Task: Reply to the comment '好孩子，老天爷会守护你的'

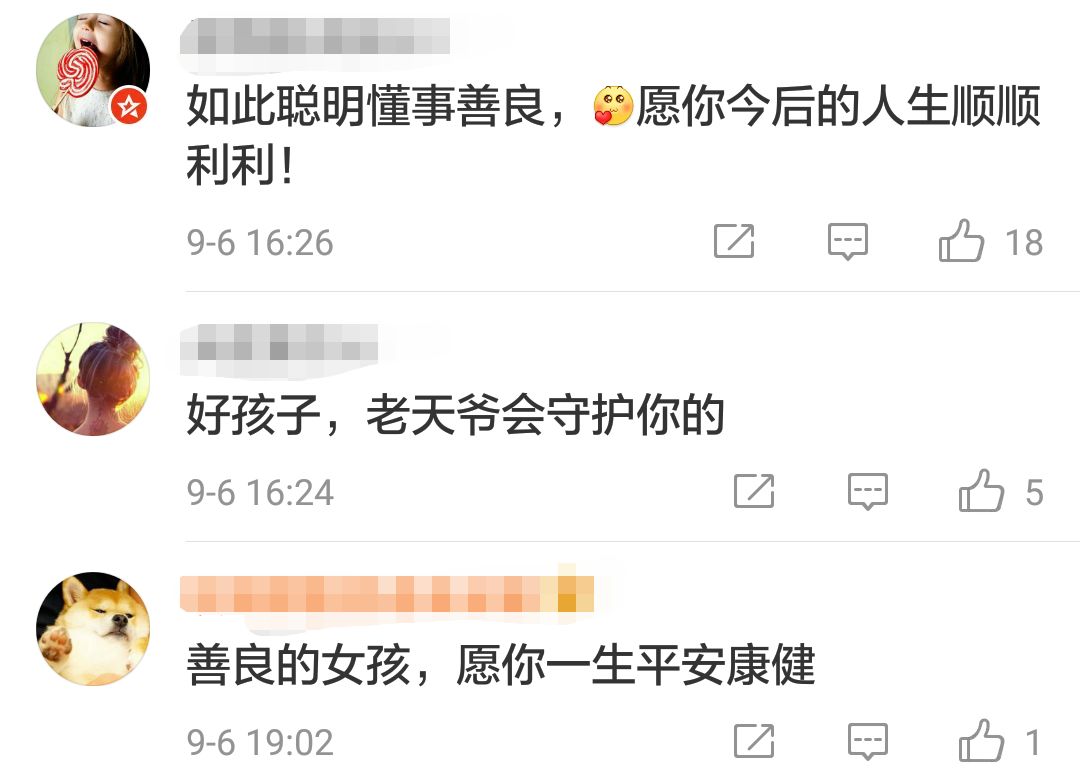Action: (868, 491)
